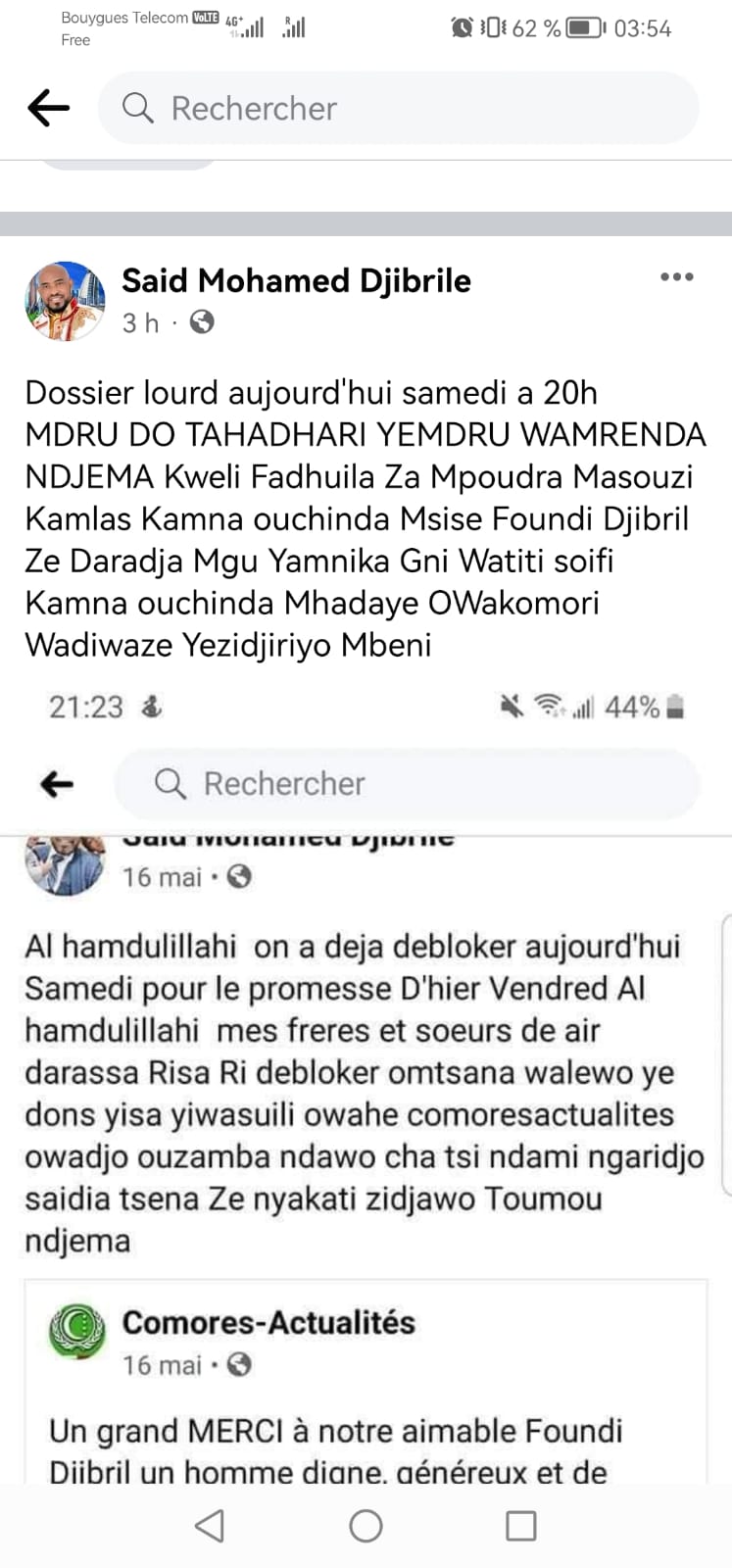Open recent apps with the square button

520,1526
